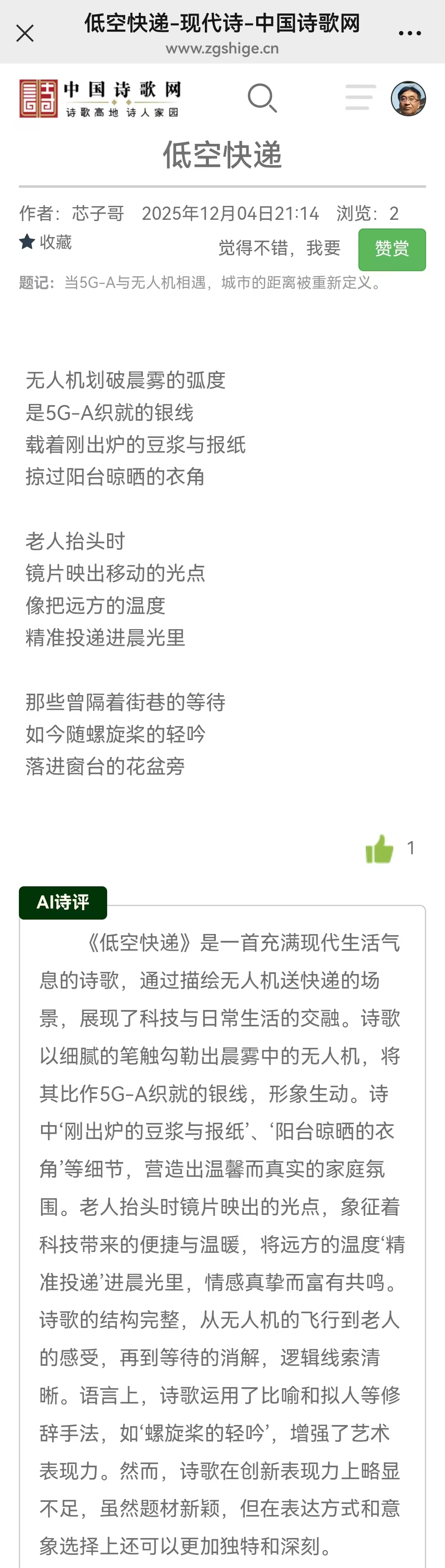The width and height of the screenshot is (445, 1568).
Task: Tap the green 赞赏 button
Action: pyautogui.click(x=392, y=249)
